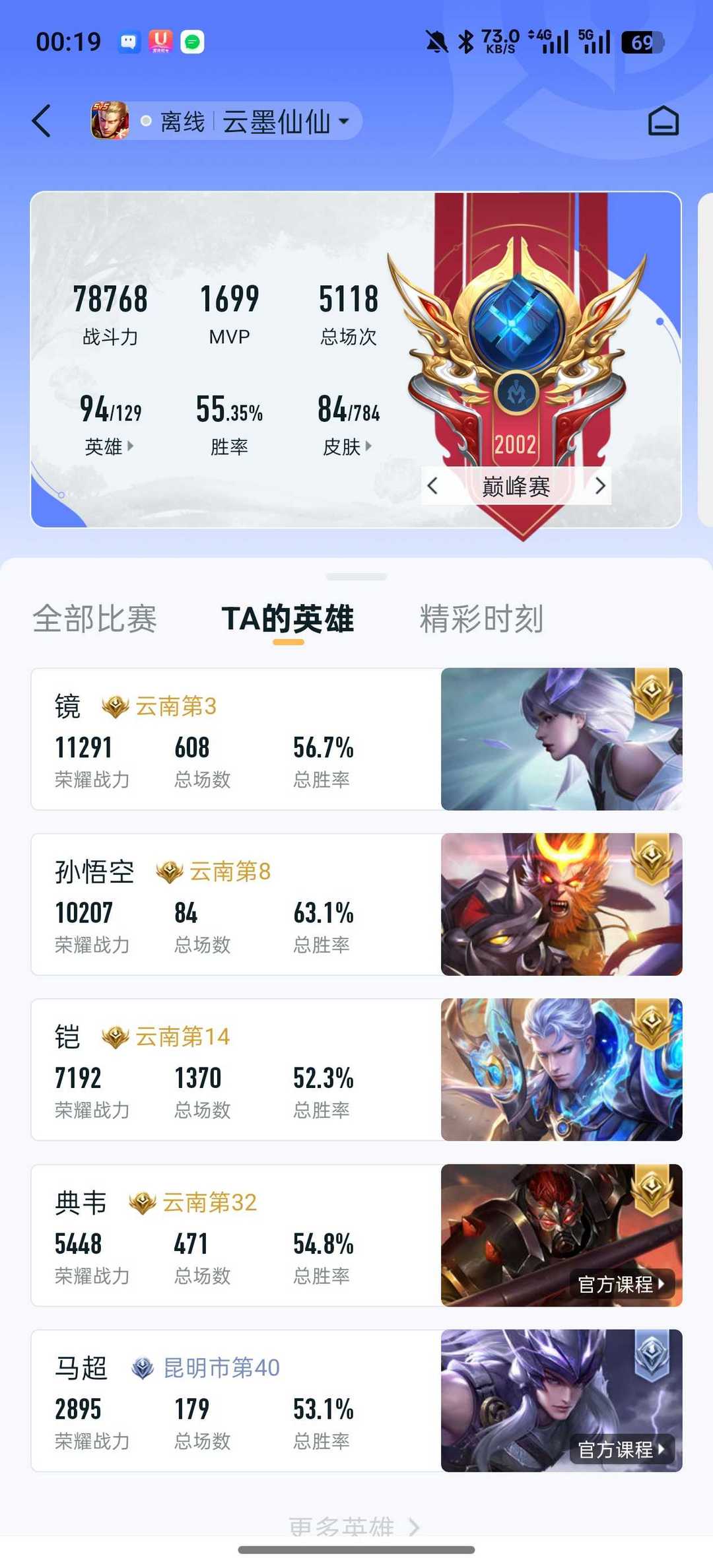Go back using the top-left arrow
This screenshot has width=713, height=1568.
point(41,121)
